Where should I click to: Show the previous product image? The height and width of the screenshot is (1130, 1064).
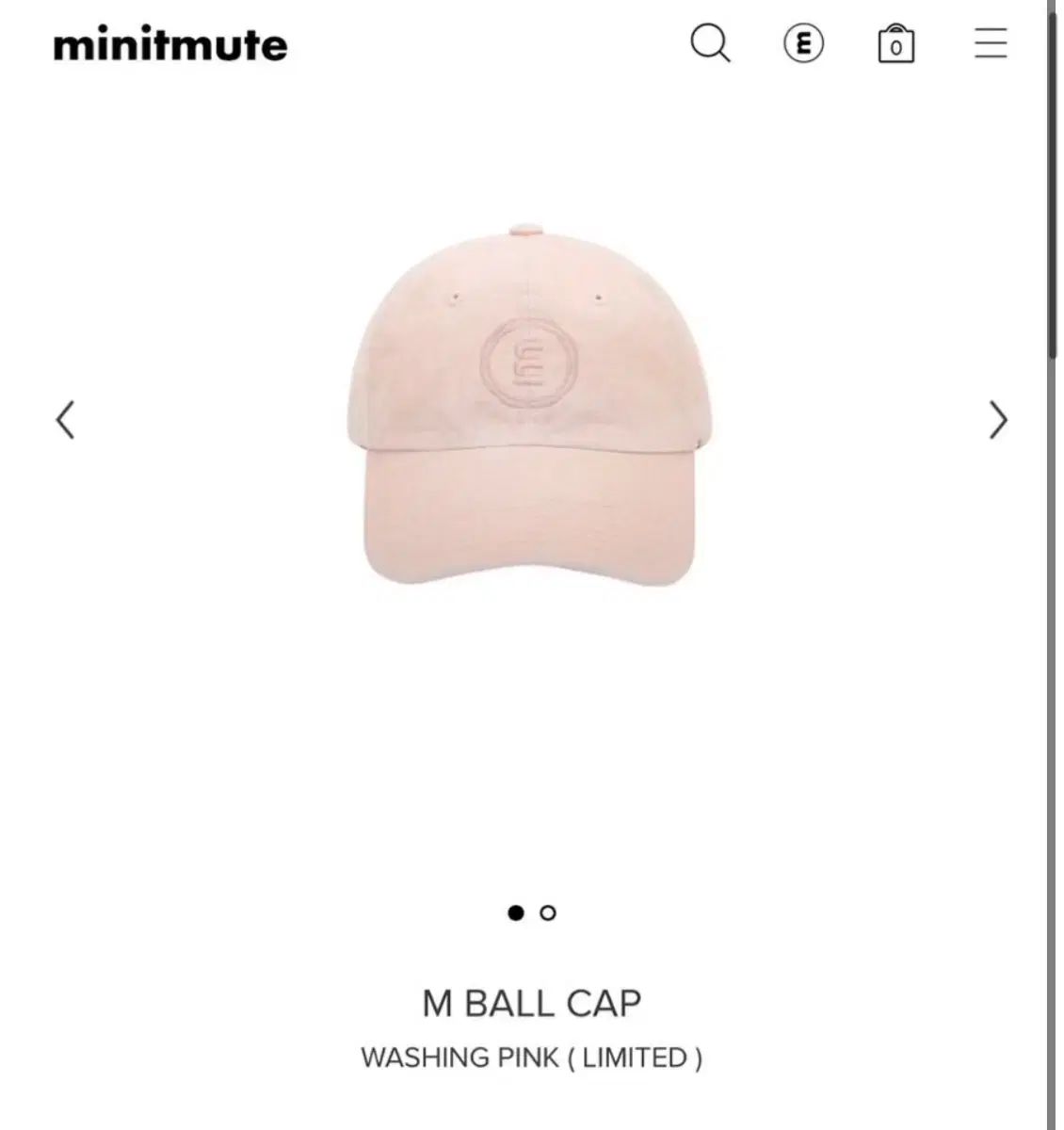65,420
